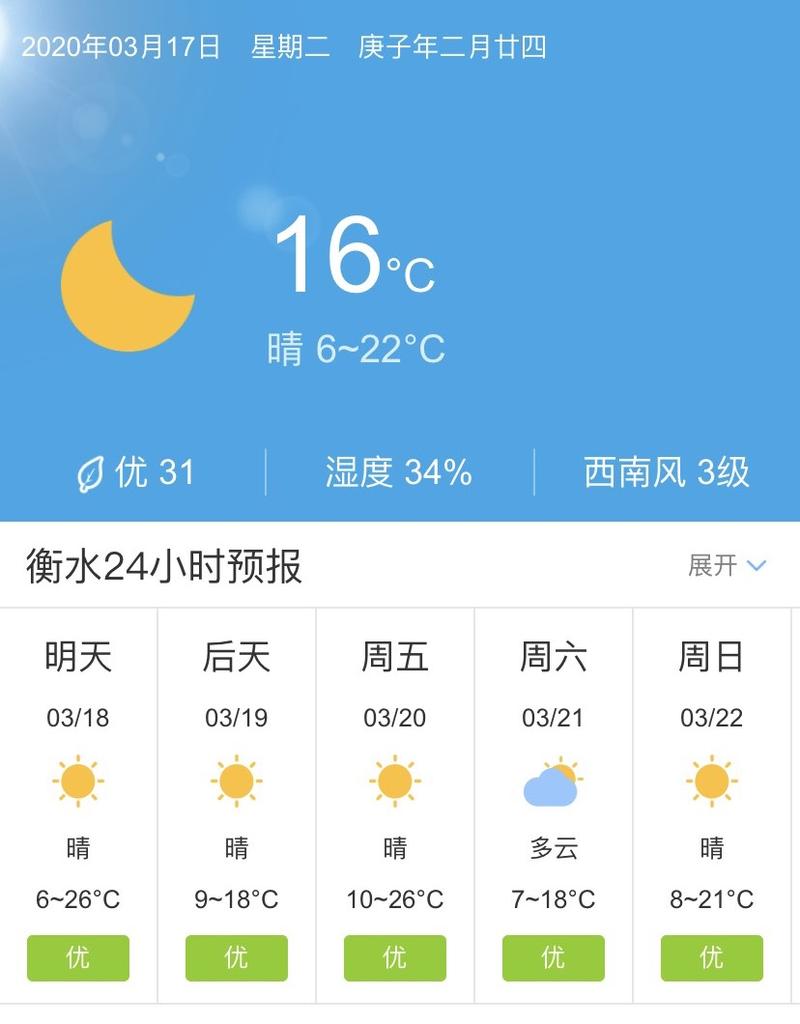Click the sun icon for 明天 03/18
The width and height of the screenshot is (800, 1024).
coord(77,782)
